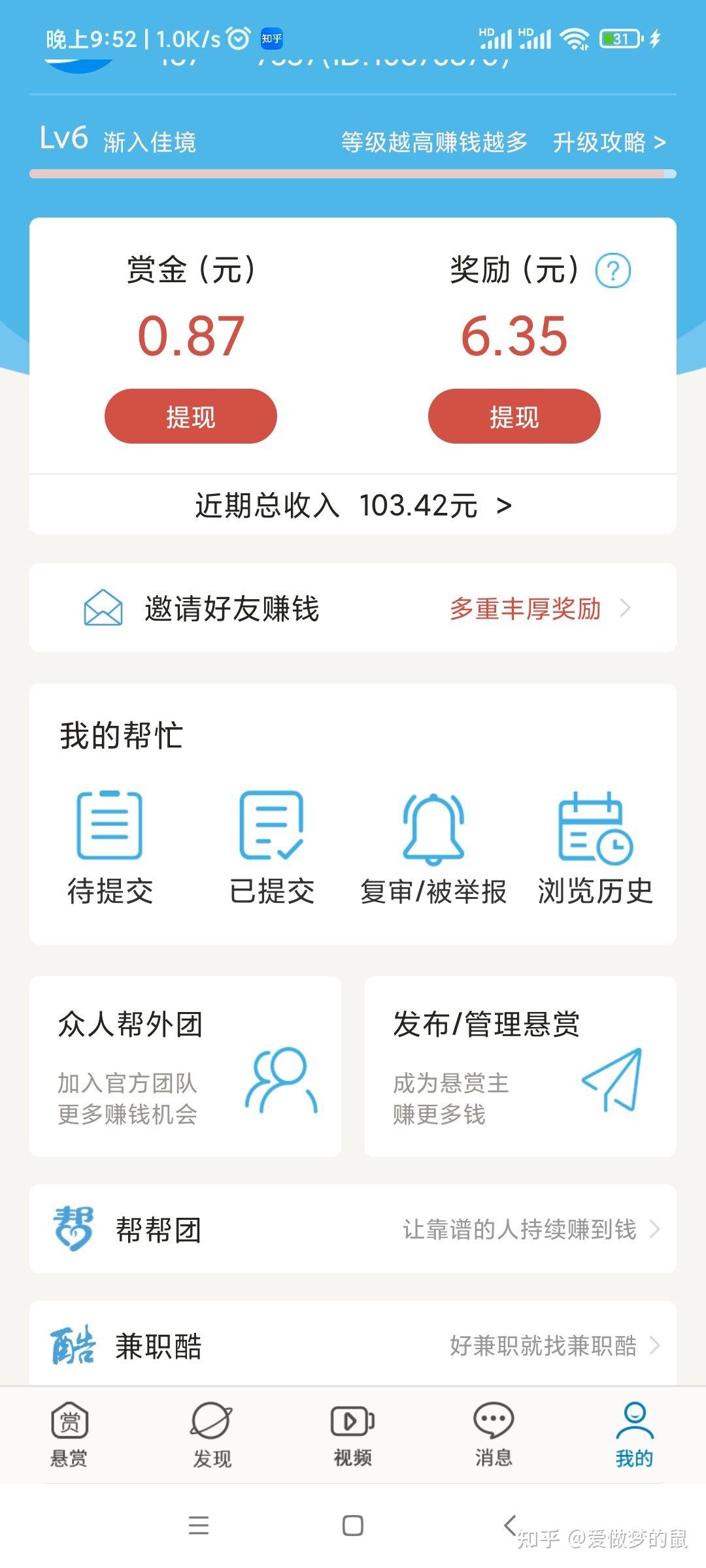Switch to the 发现 tab

[x=212, y=1435]
